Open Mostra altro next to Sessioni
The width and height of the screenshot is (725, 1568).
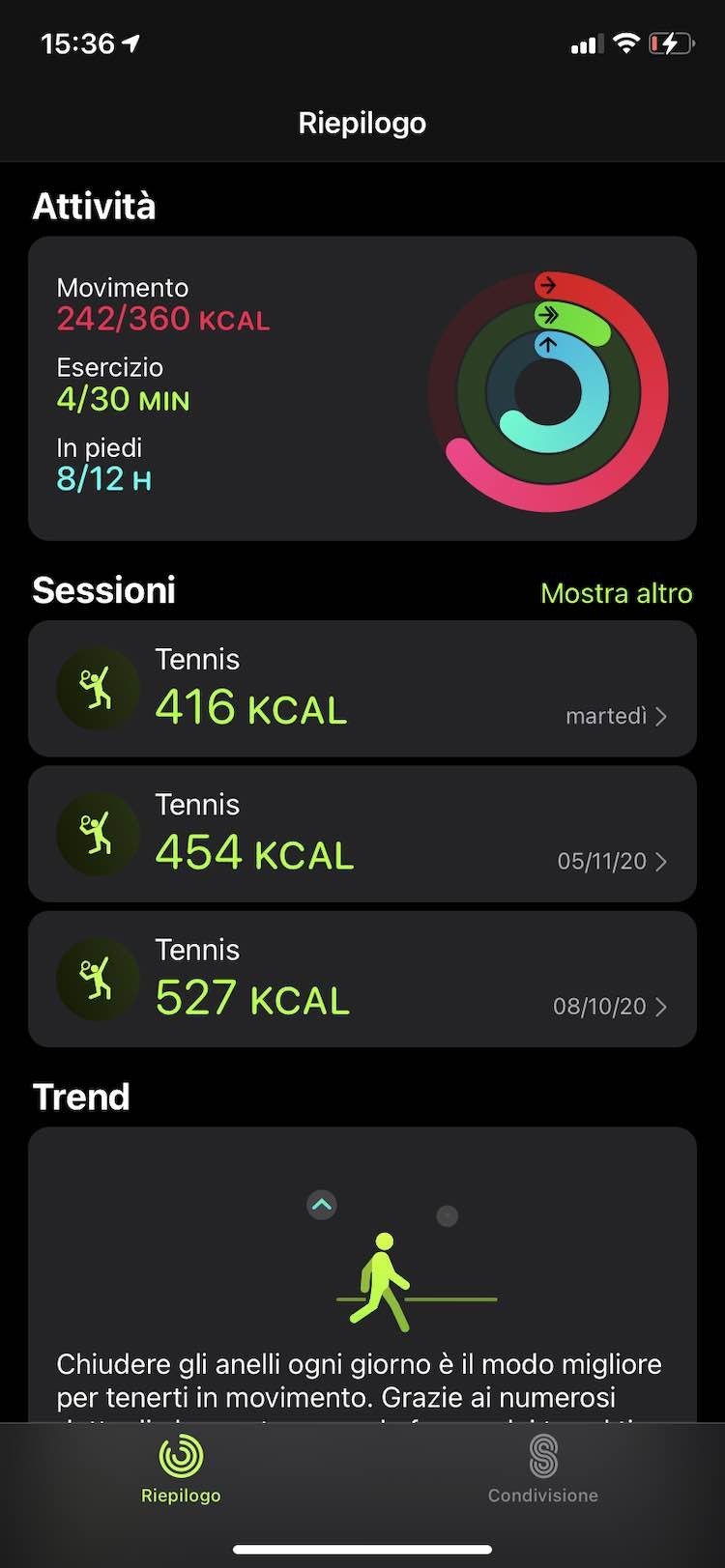616,593
